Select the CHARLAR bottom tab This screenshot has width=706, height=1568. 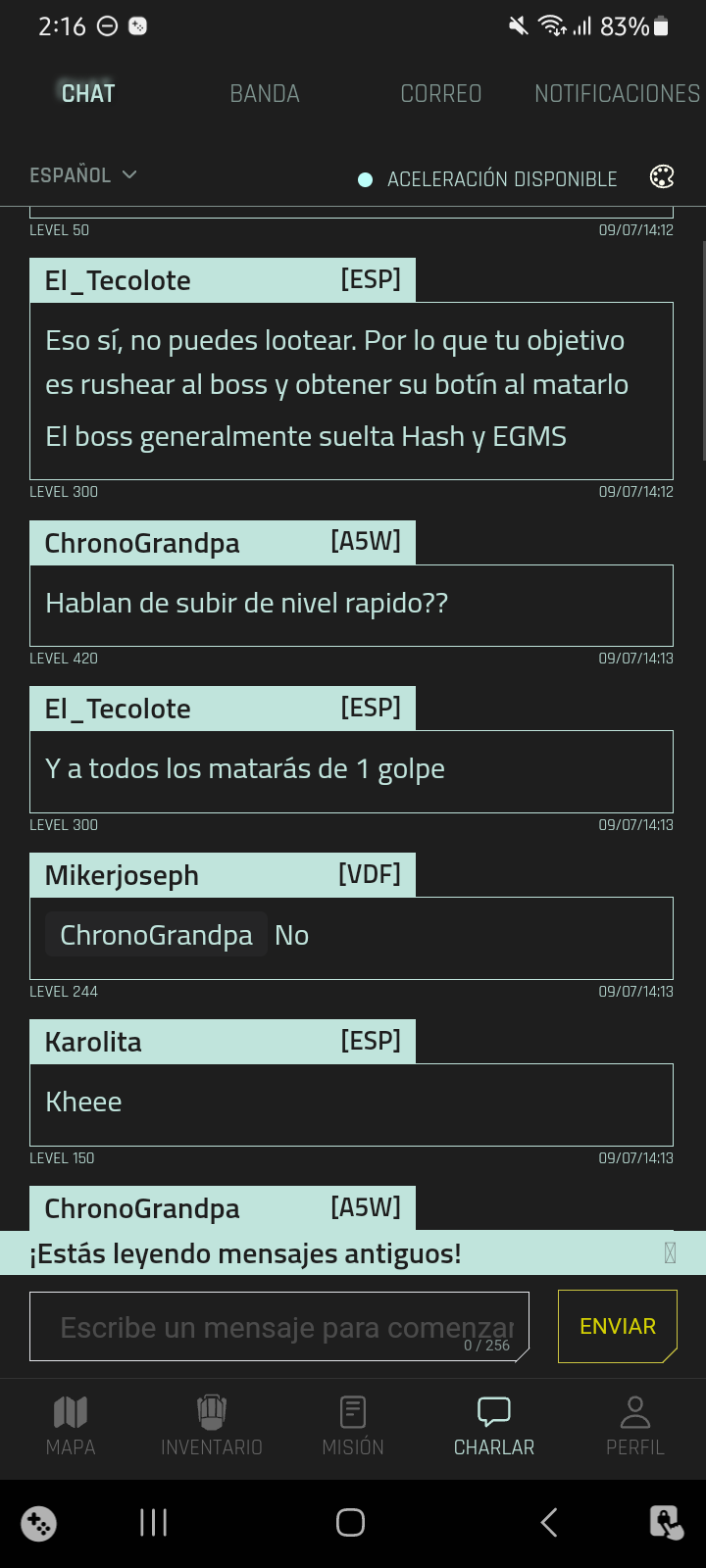[494, 1426]
